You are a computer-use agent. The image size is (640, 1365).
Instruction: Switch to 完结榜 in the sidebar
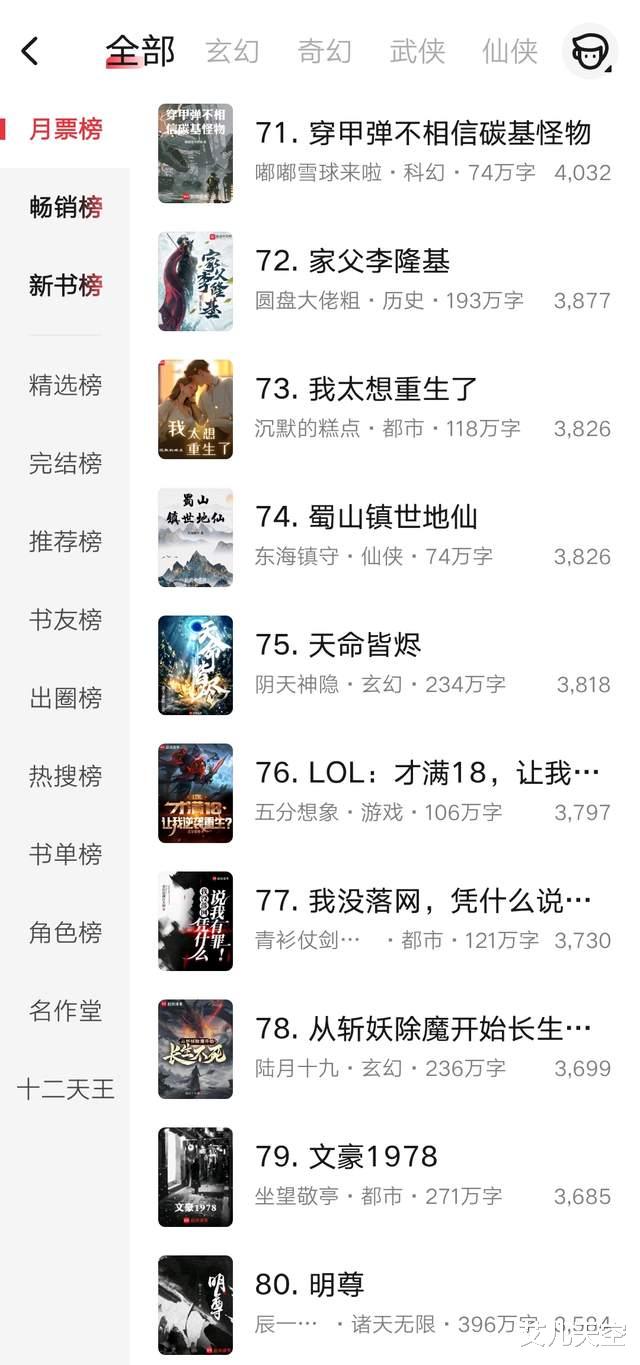coord(66,464)
